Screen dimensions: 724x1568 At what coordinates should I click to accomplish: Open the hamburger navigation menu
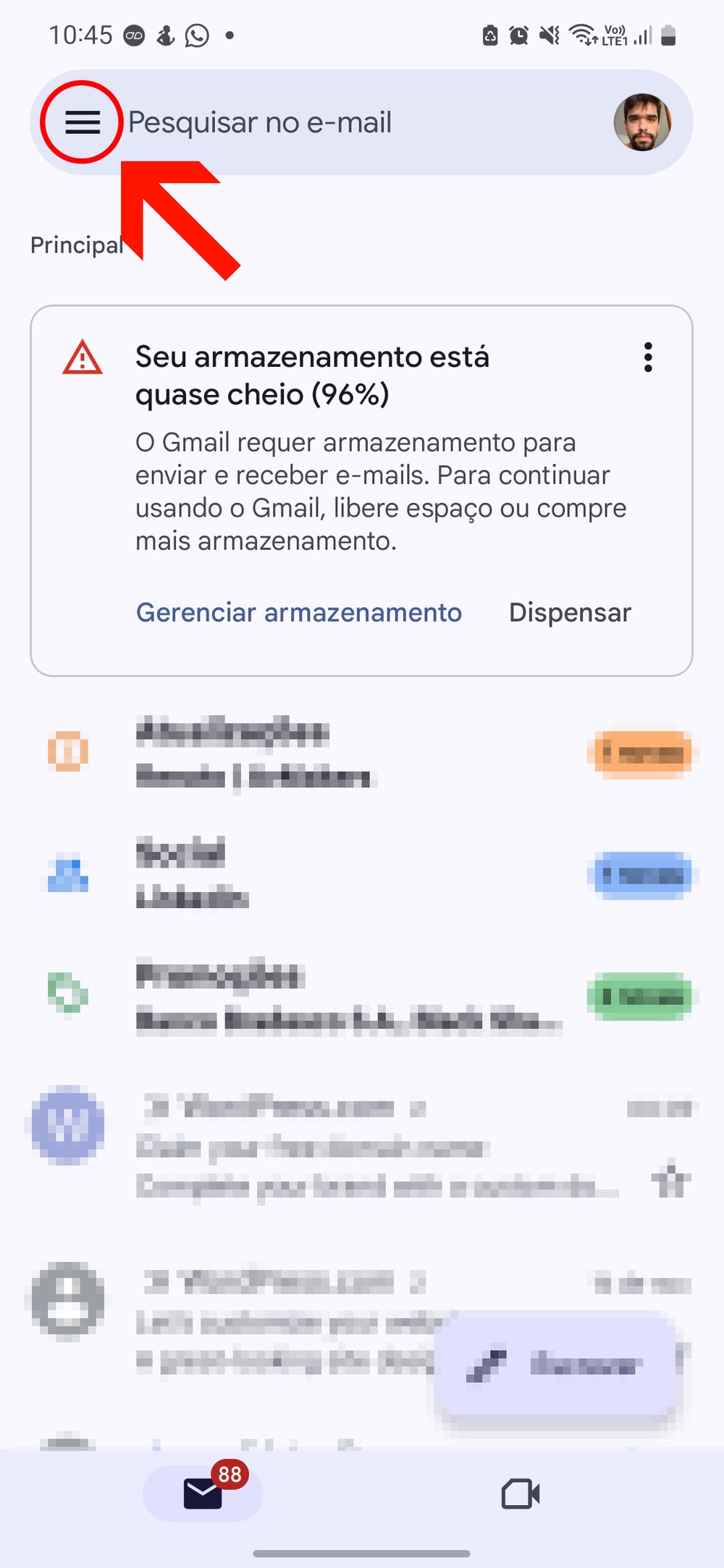[x=83, y=122]
